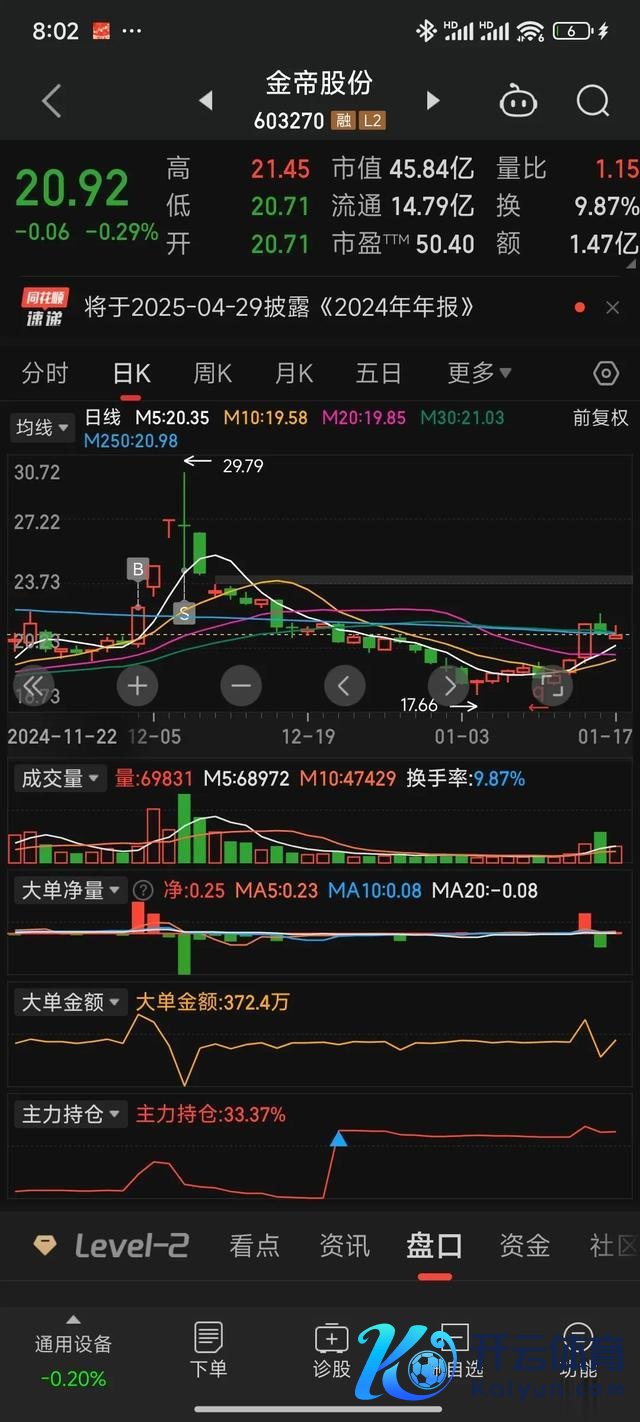This screenshot has height=1422, width=640.
Task: Switch to the 分时 chart tab
Action: click(45, 374)
